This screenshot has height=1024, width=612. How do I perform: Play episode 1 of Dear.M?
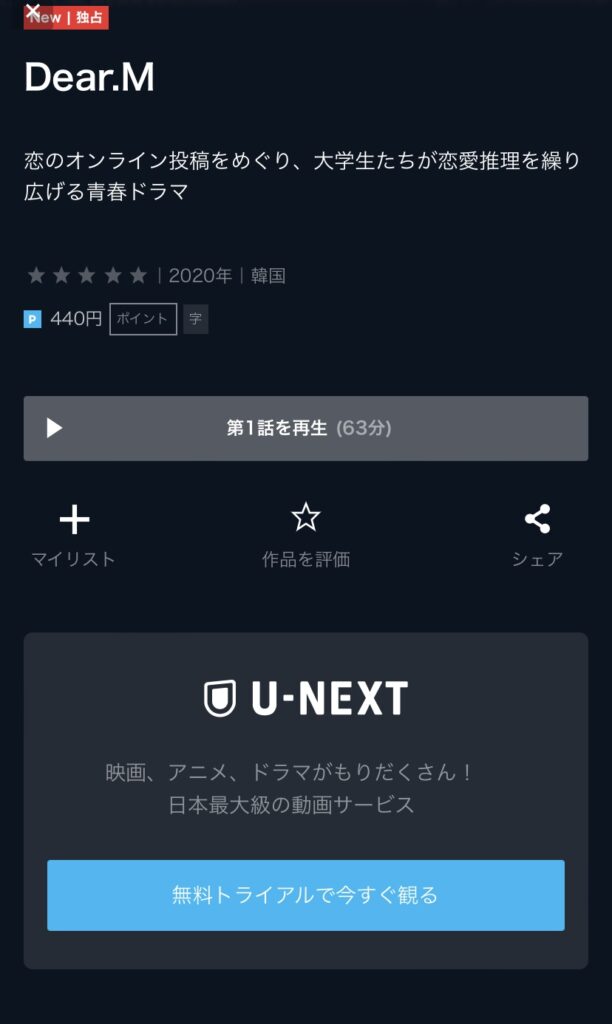(x=306, y=428)
